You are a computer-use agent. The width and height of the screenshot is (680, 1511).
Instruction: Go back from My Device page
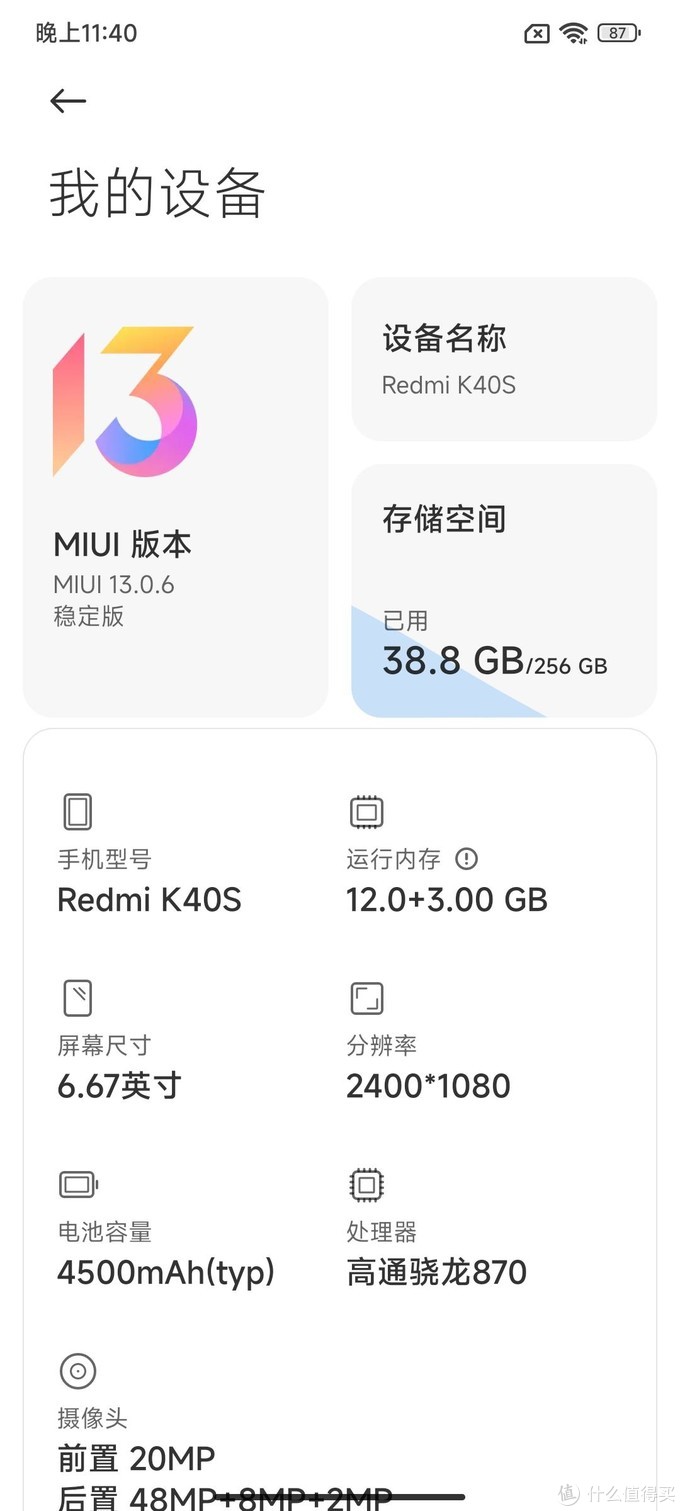tap(68, 100)
